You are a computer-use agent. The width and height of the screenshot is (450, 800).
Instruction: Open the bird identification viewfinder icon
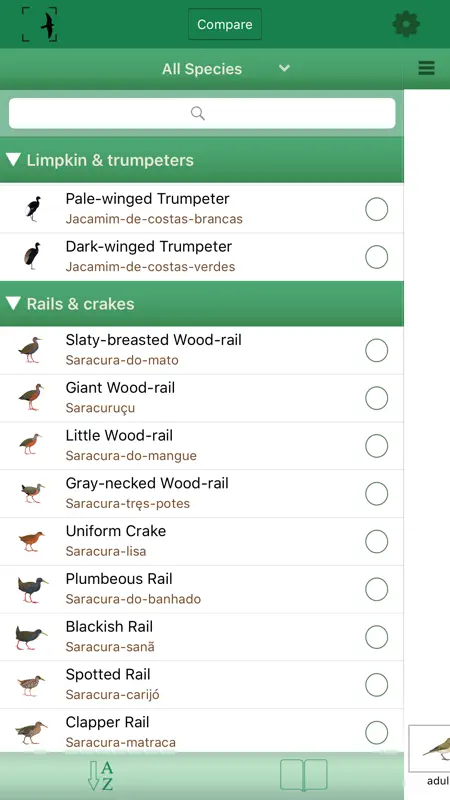coord(40,24)
